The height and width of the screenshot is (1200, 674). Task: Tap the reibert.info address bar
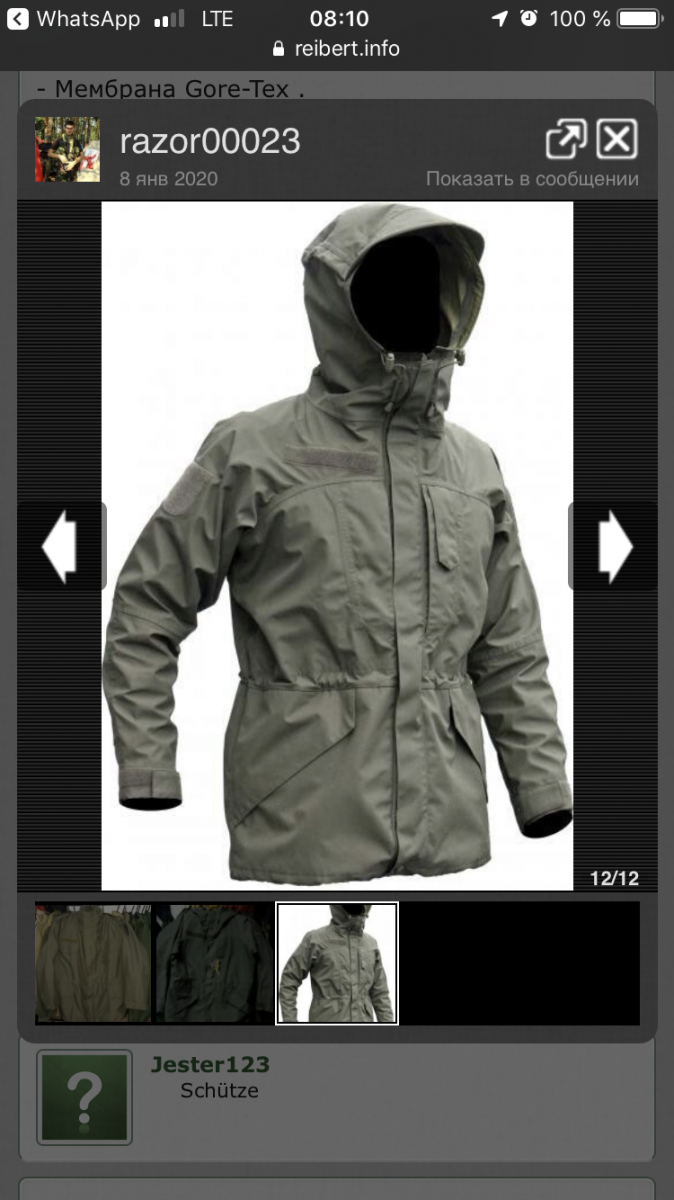[x=337, y=49]
